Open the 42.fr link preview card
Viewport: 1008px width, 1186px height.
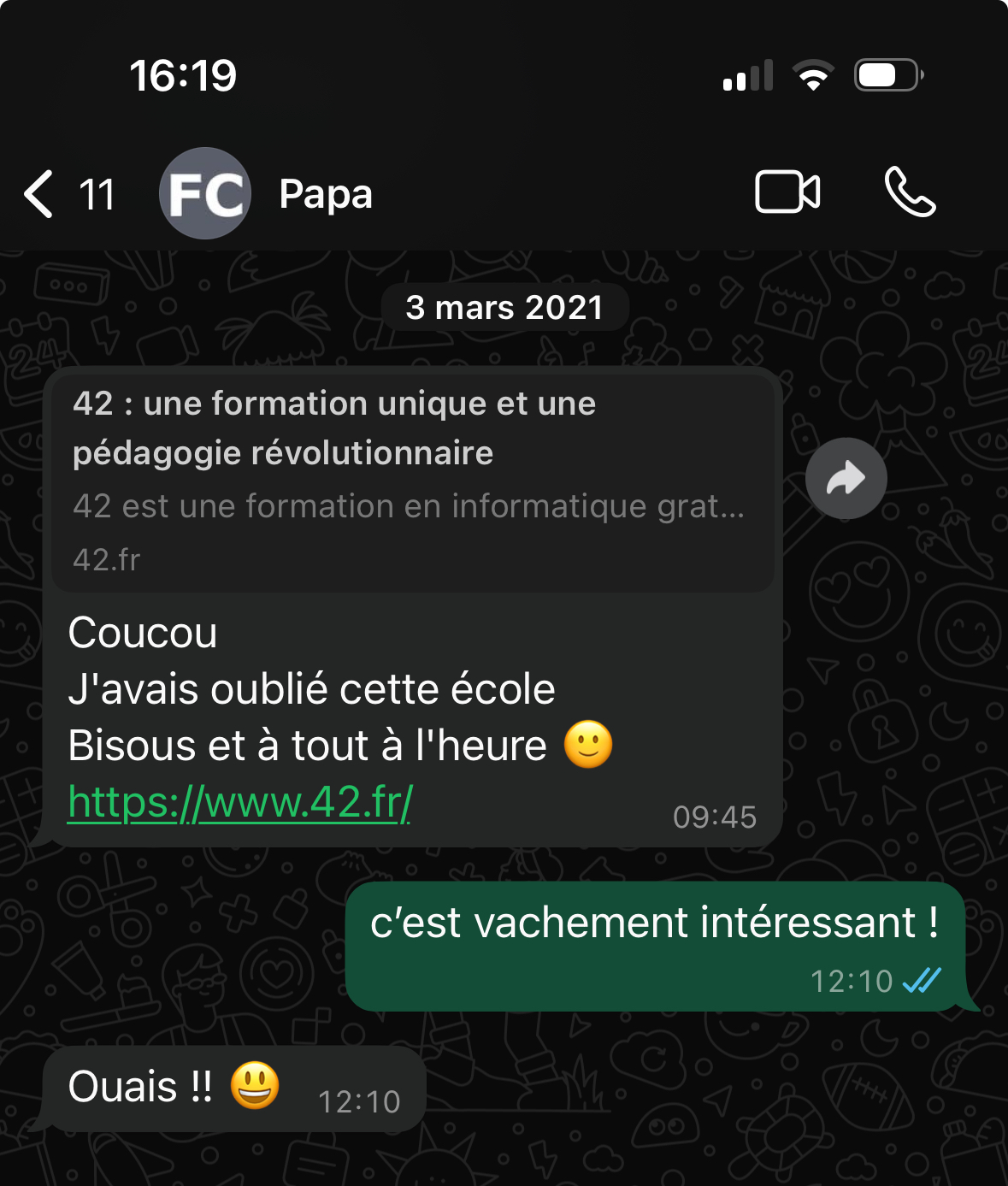pos(412,481)
